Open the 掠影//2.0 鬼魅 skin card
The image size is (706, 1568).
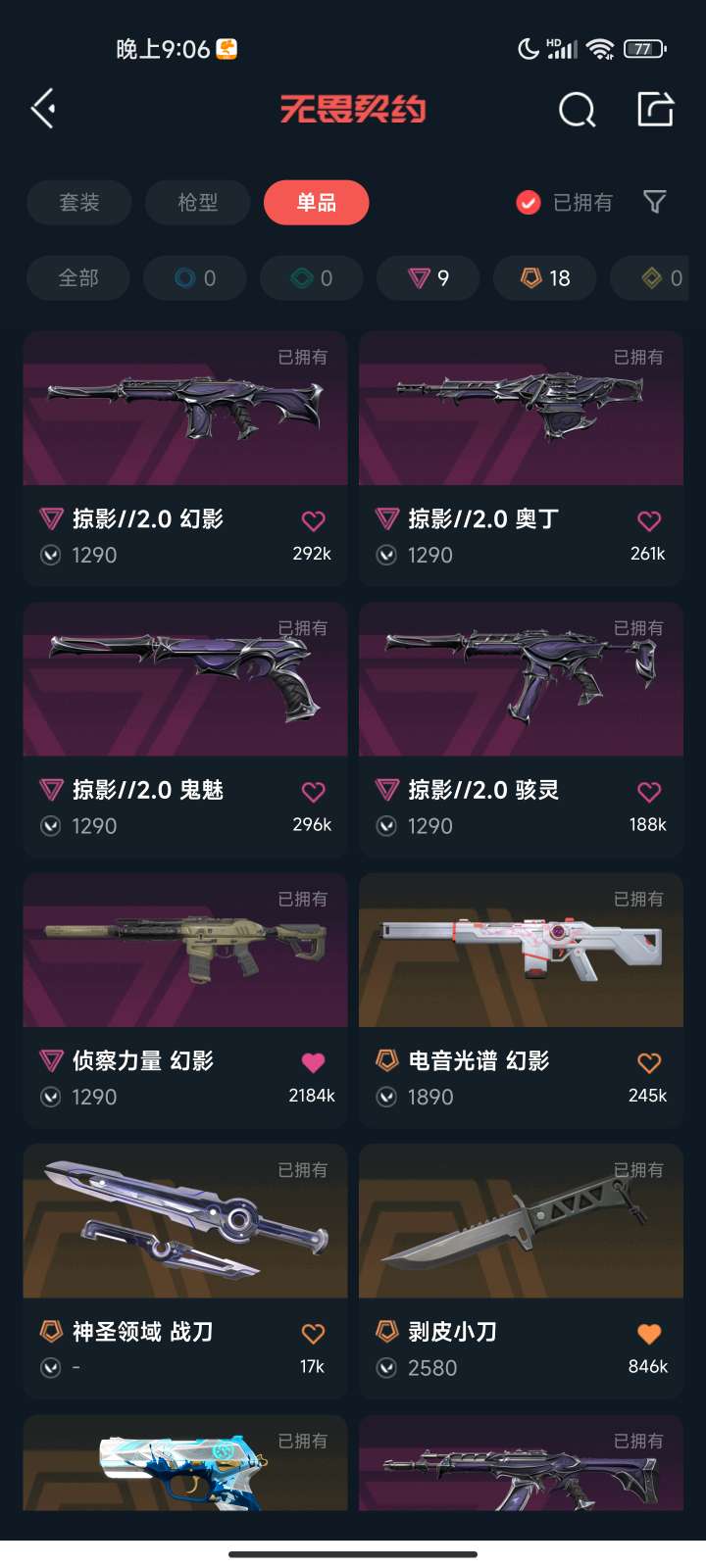coord(185,729)
